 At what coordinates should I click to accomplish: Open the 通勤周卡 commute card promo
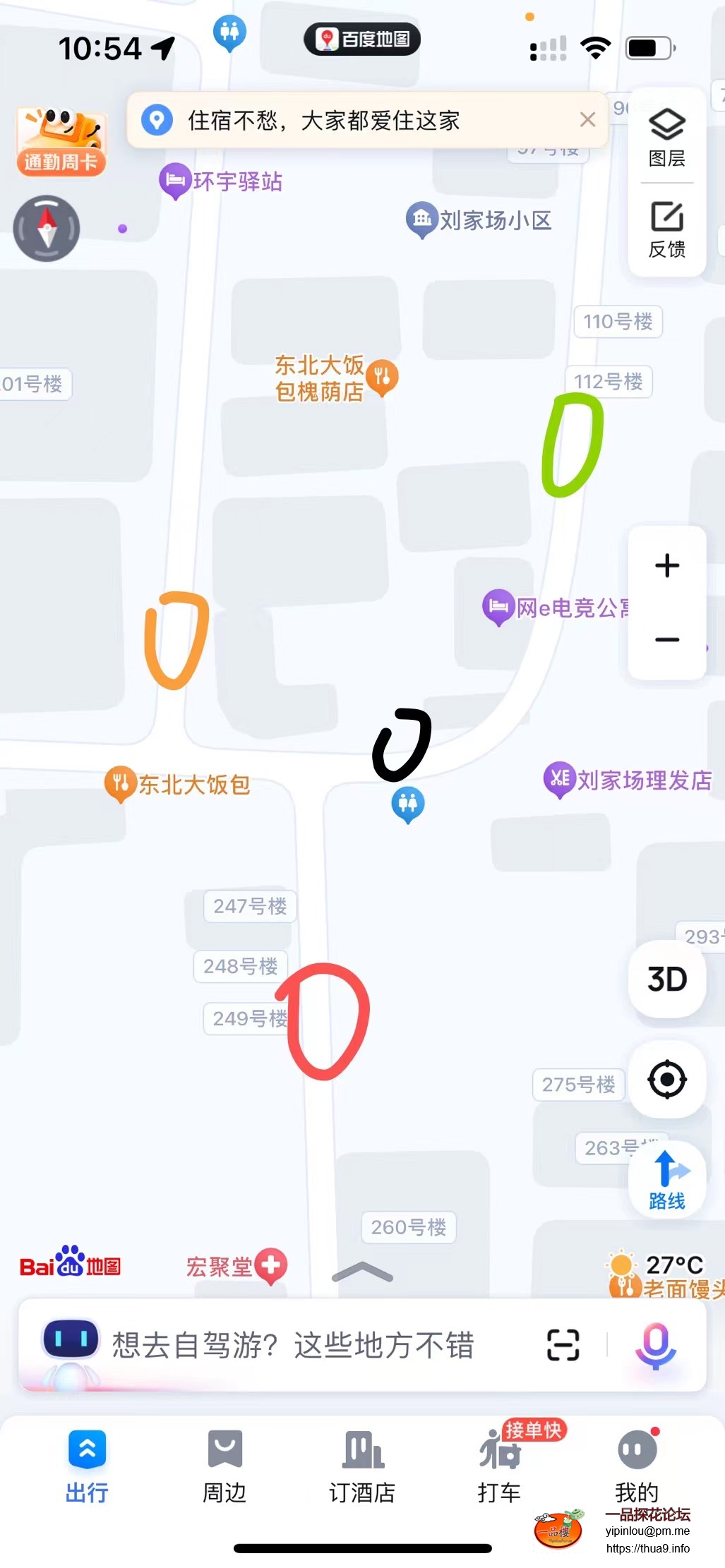click(61, 142)
